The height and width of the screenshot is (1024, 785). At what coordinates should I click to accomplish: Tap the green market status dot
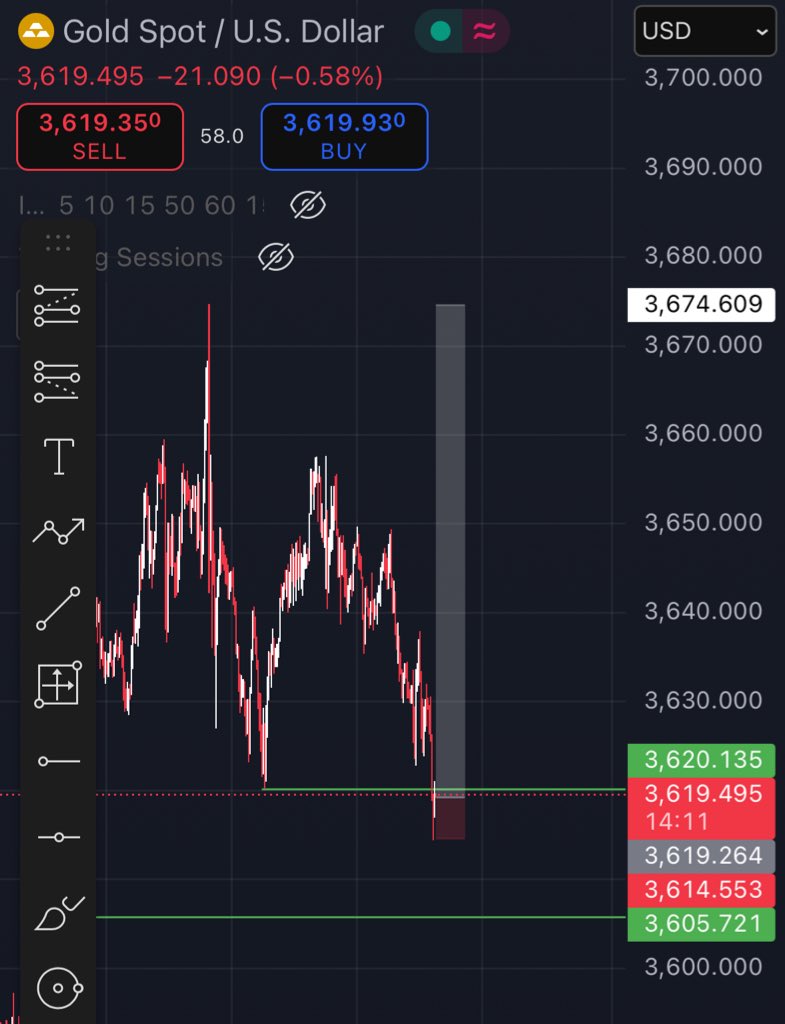(x=440, y=31)
